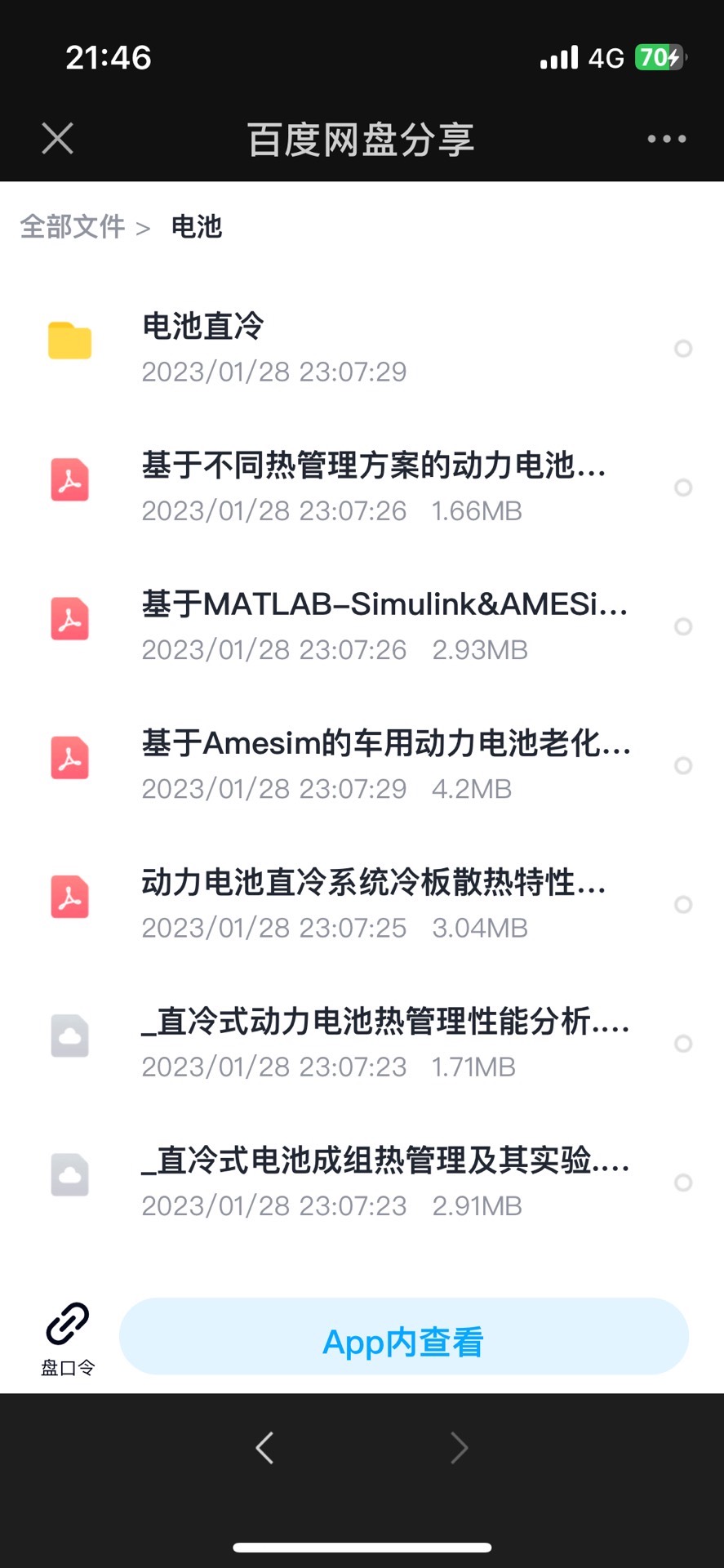724x1568 pixels.
Task: Select the 1.66MB PDF's circle
Action: click(x=683, y=488)
